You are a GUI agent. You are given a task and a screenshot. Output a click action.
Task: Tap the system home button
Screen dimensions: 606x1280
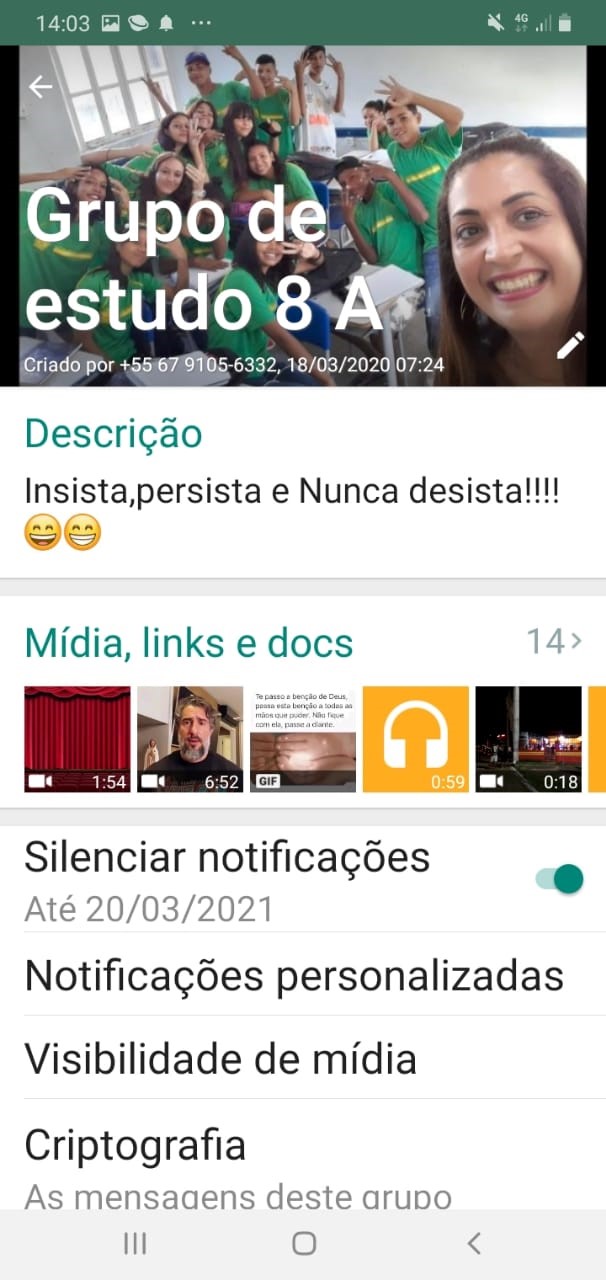(304, 1243)
